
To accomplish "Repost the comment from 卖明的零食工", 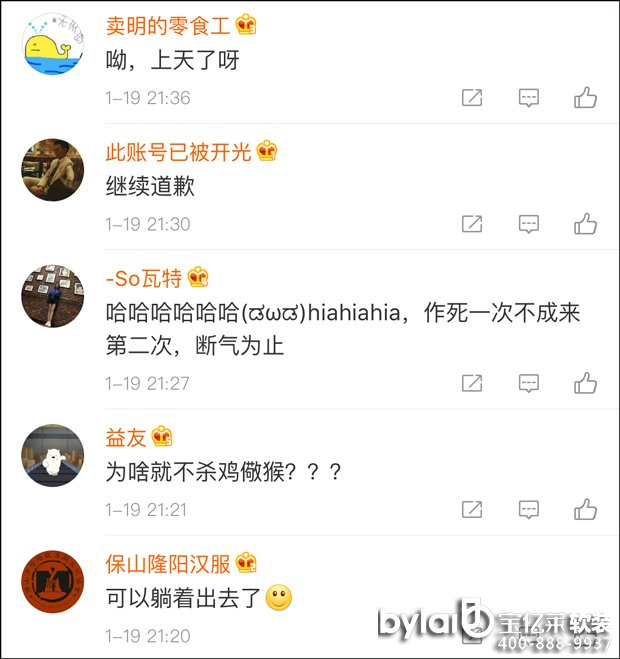I will click(472, 98).
